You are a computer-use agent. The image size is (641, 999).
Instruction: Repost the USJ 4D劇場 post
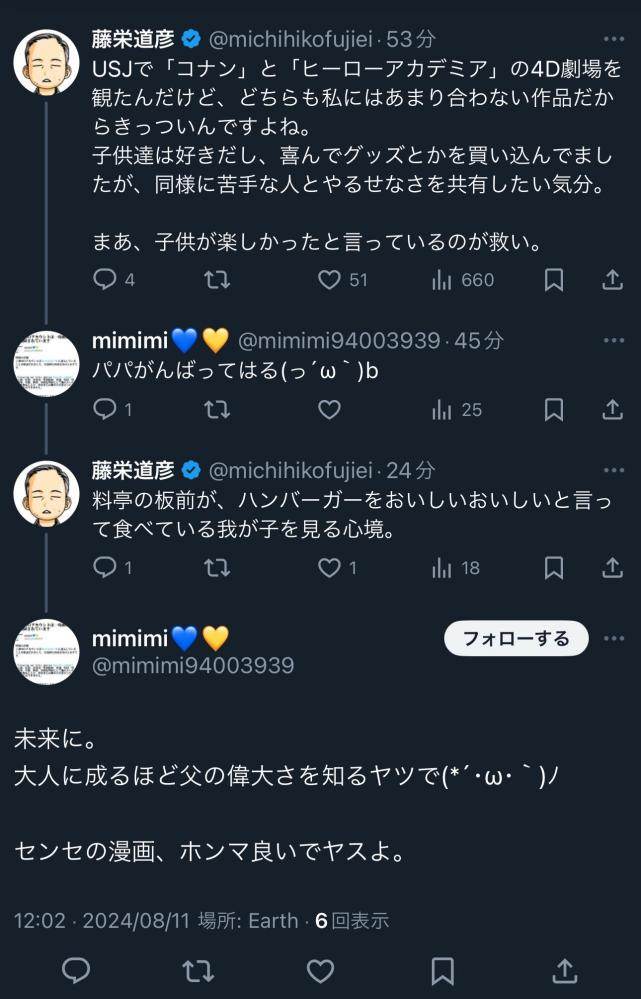(x=216, y=280)
